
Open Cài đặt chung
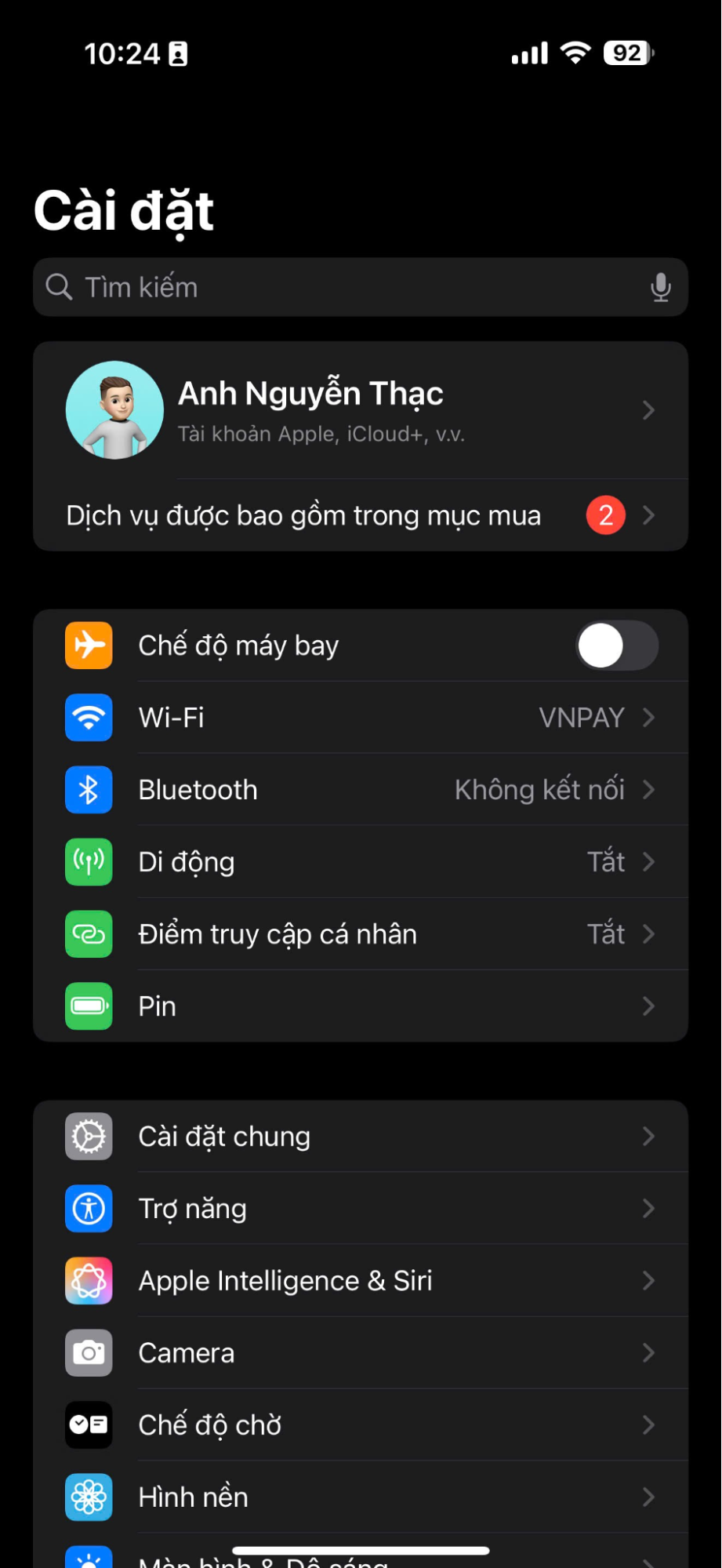click(x=361, y=1137)
